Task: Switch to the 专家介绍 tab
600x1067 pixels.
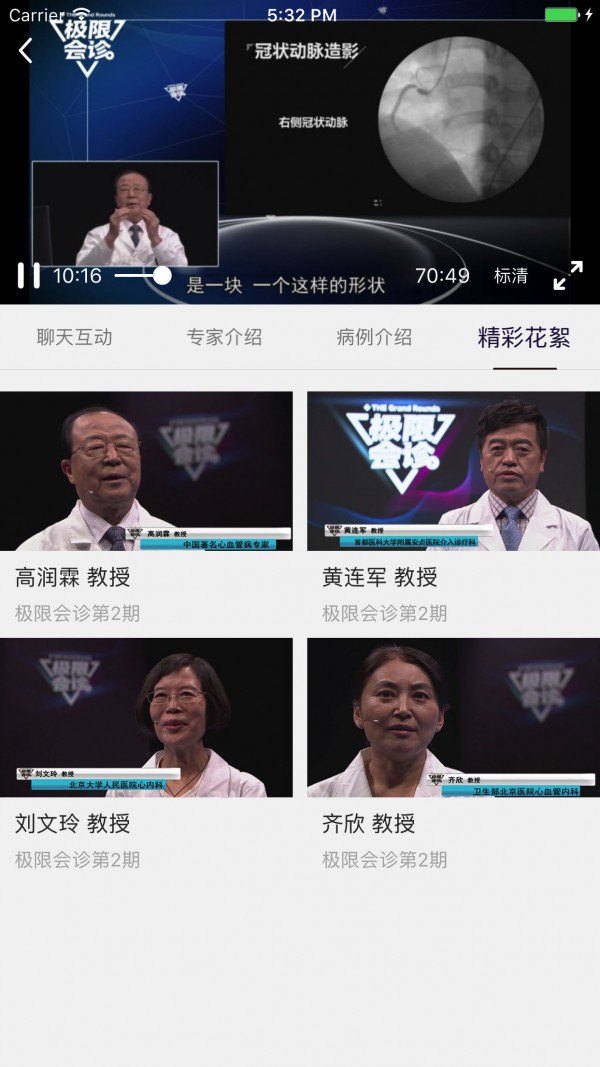Action: 224,338
